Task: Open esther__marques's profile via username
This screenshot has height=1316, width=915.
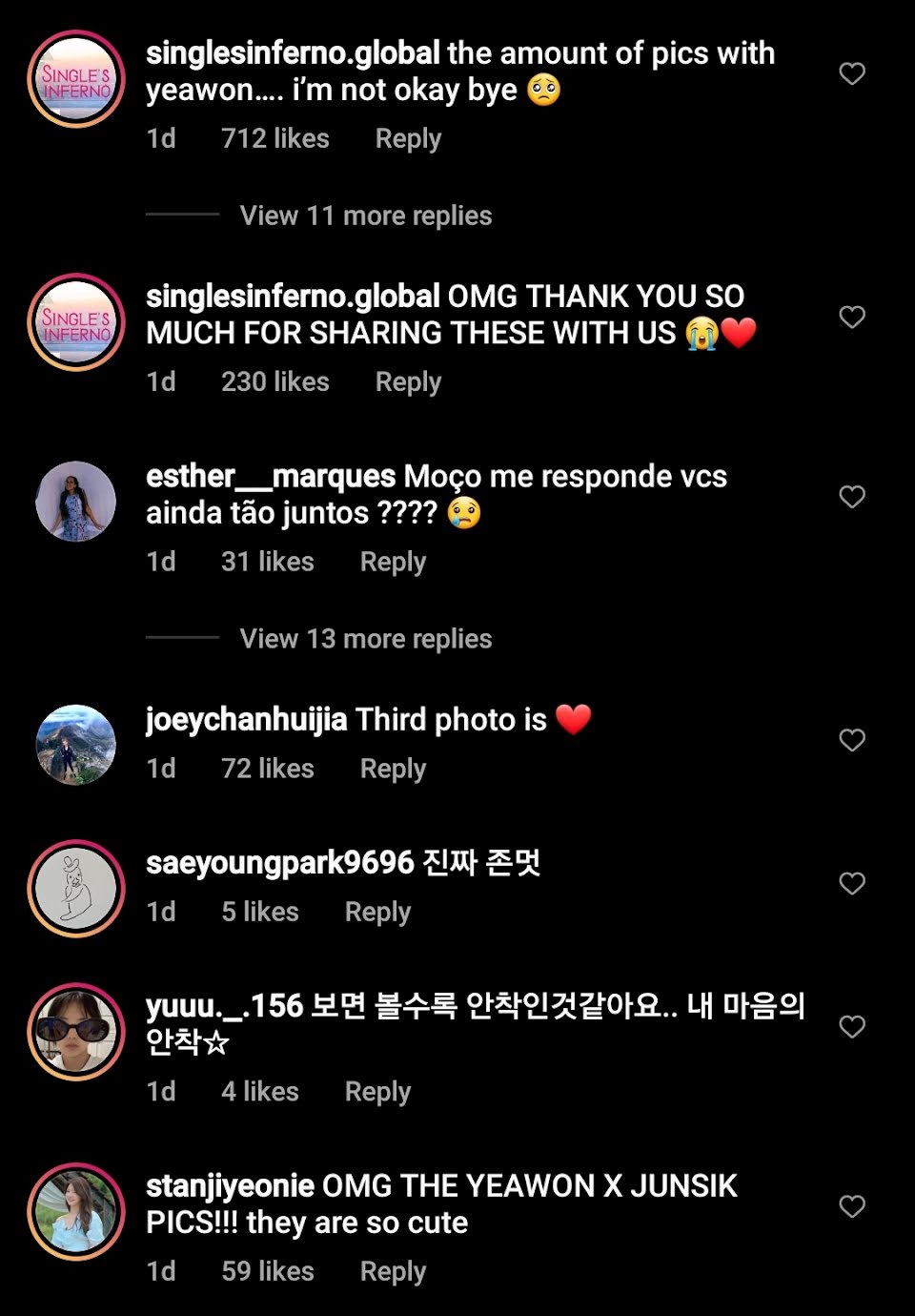Action: pyautogui.click(x=270, y=476)
